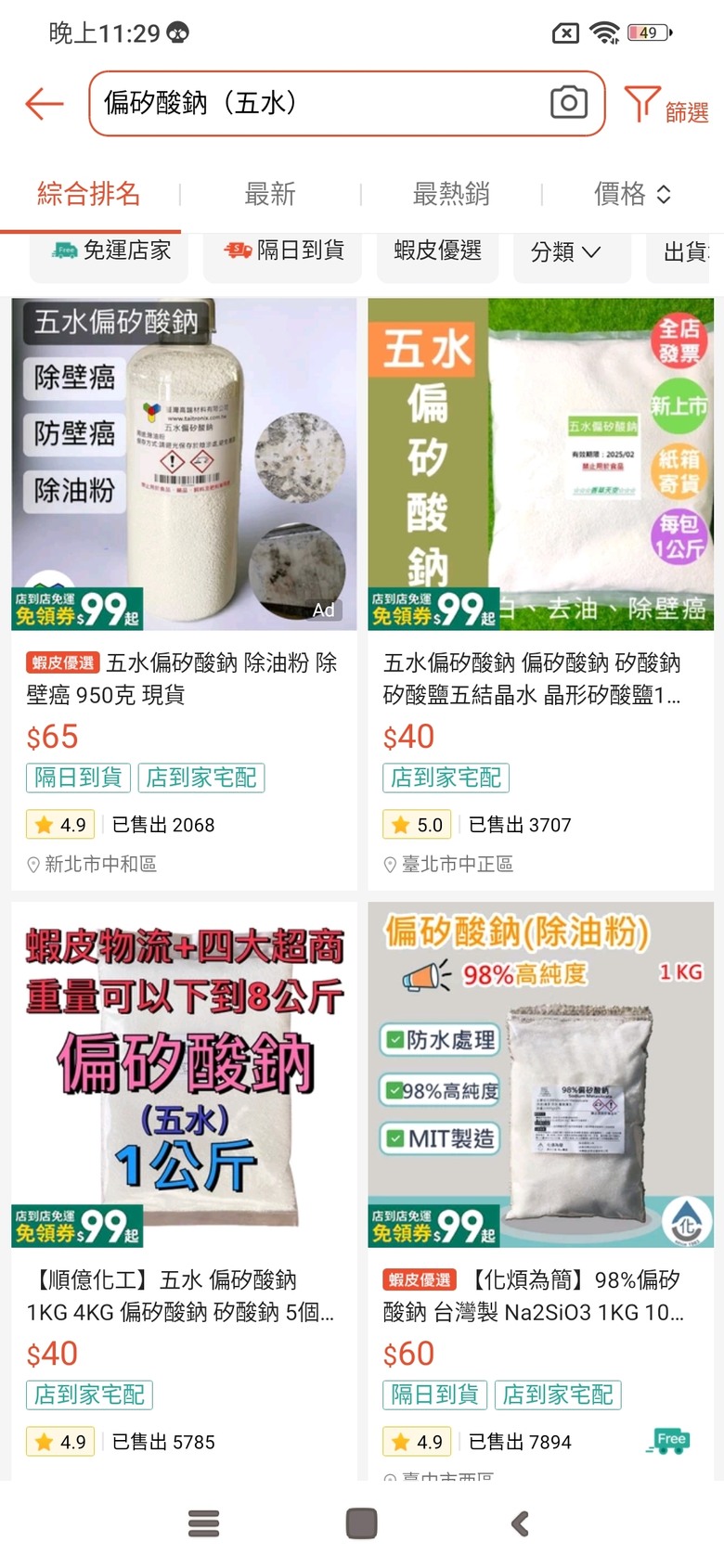The image size is (724, 1568).
Task: Sort results by 價格
Action: pyautogui.click(x=631, y=194)
